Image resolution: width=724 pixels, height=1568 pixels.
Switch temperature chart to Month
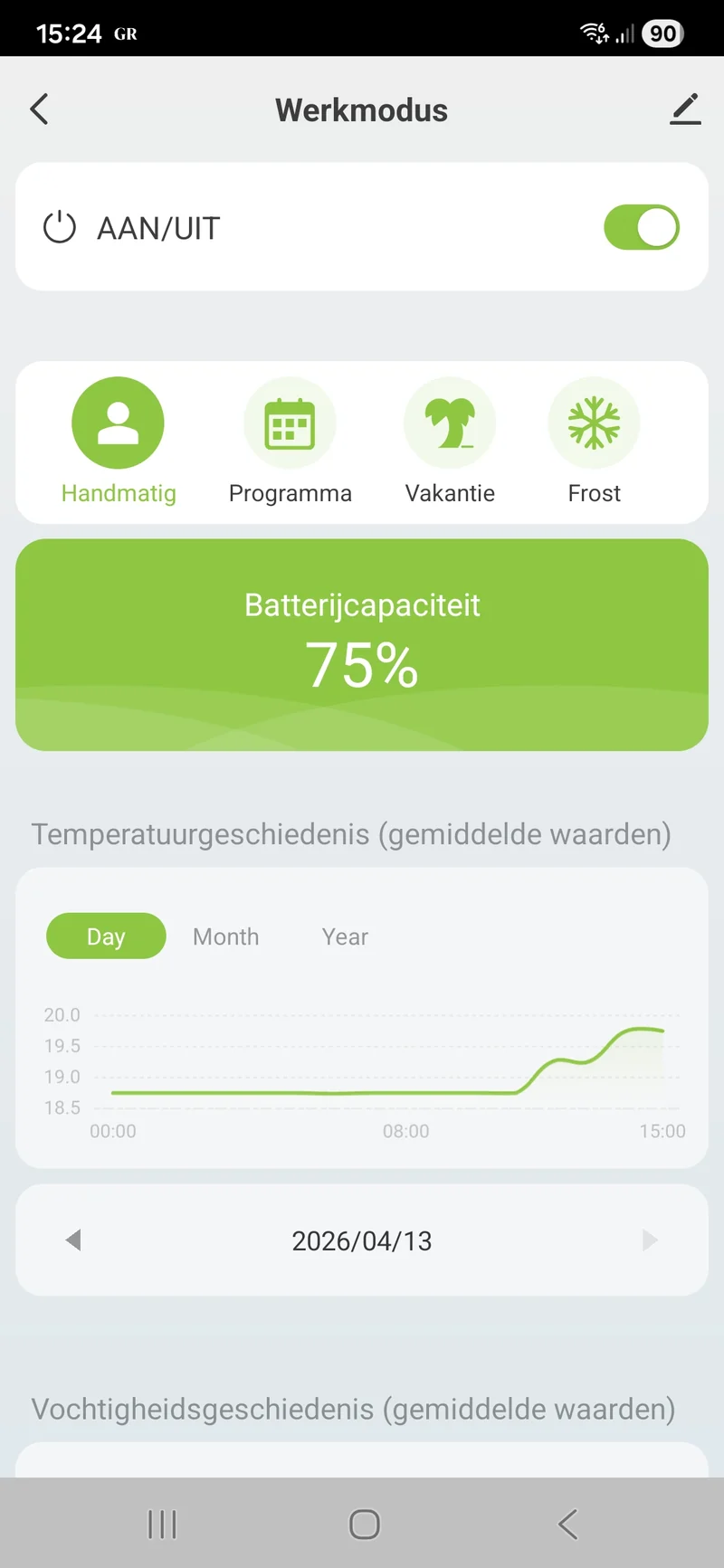[226, 936]
